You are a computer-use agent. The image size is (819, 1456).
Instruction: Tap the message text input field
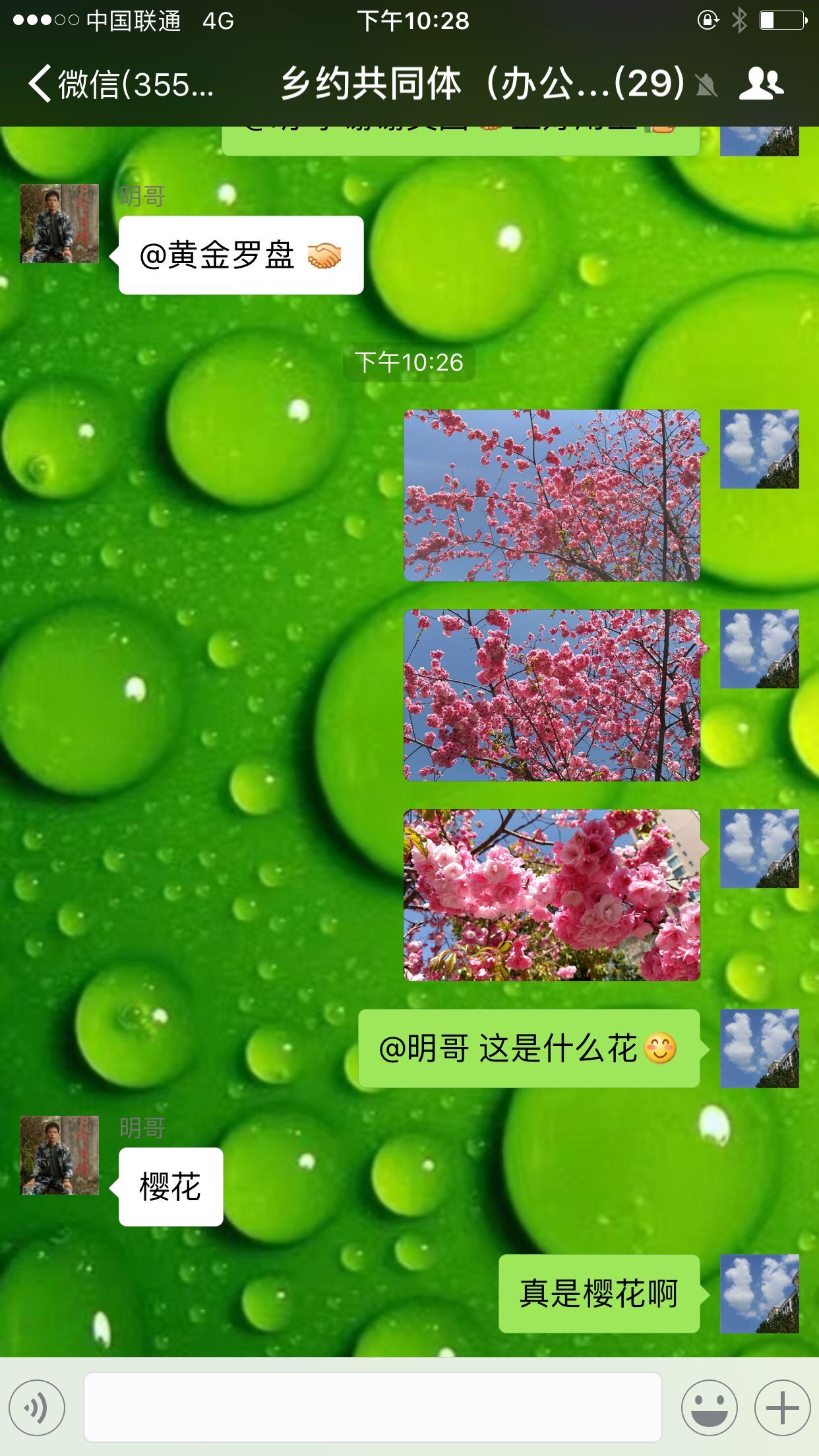373,1407
